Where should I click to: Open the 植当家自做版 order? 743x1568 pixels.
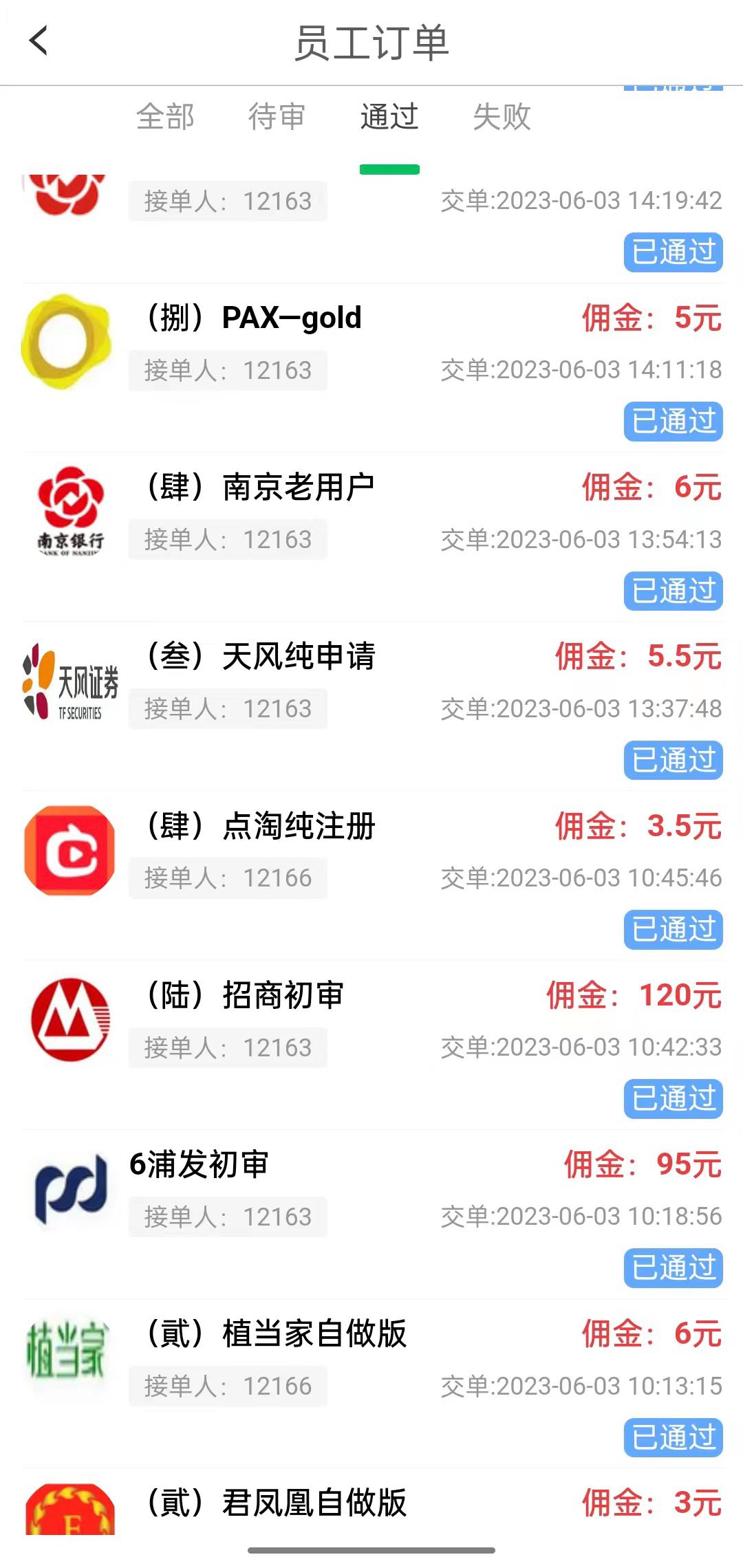(x=371, y=1383)
